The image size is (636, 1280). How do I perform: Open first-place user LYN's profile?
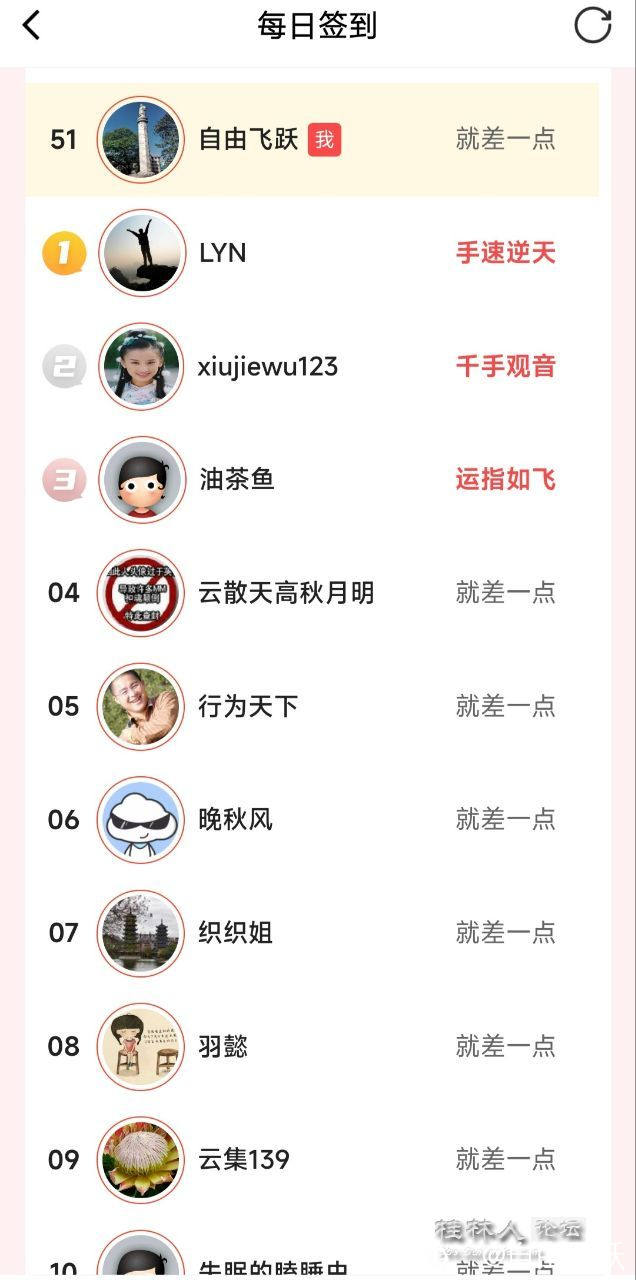tap(222, 253)
